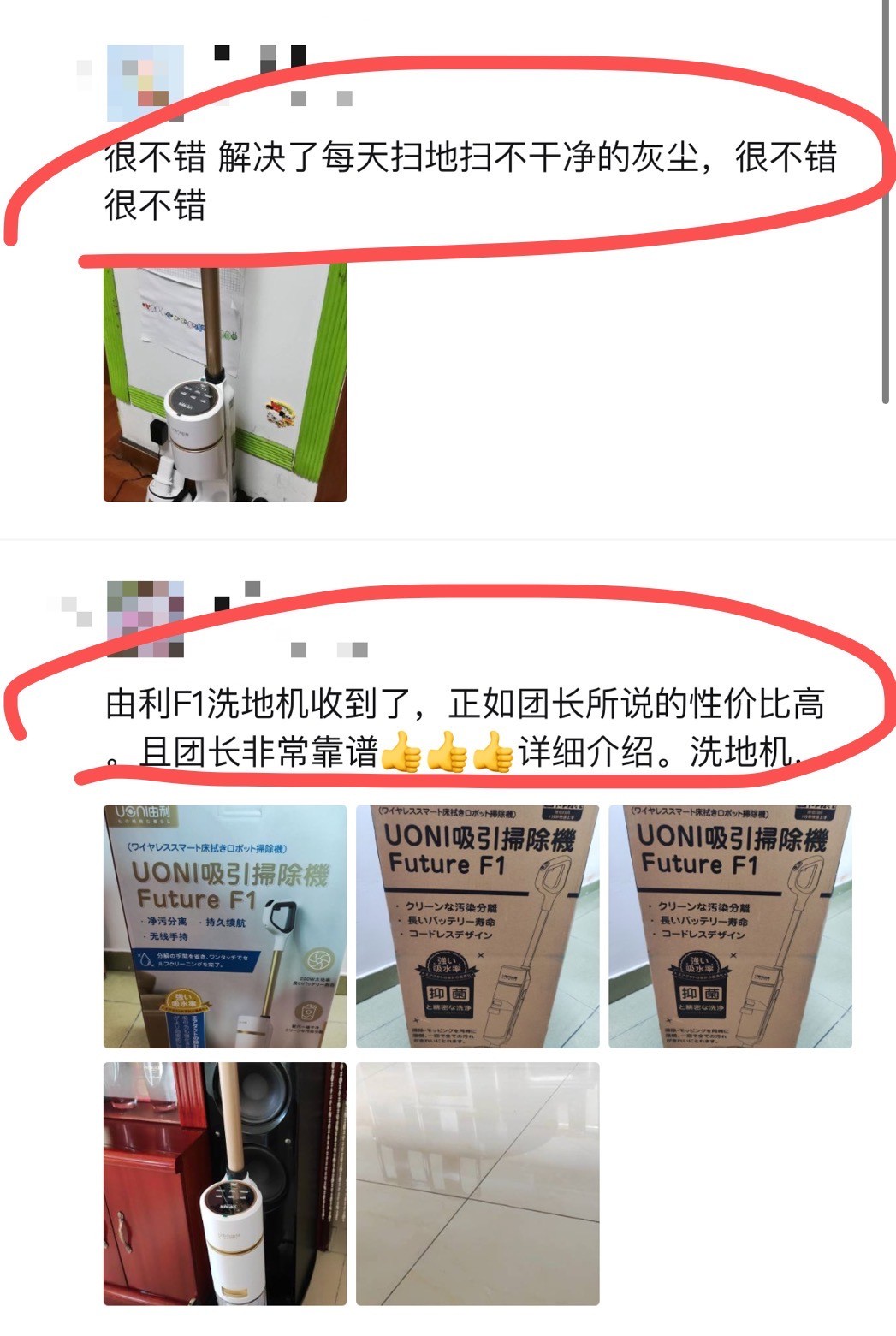Tap the avatar of the 很不错 reviewer

point(145,82)
